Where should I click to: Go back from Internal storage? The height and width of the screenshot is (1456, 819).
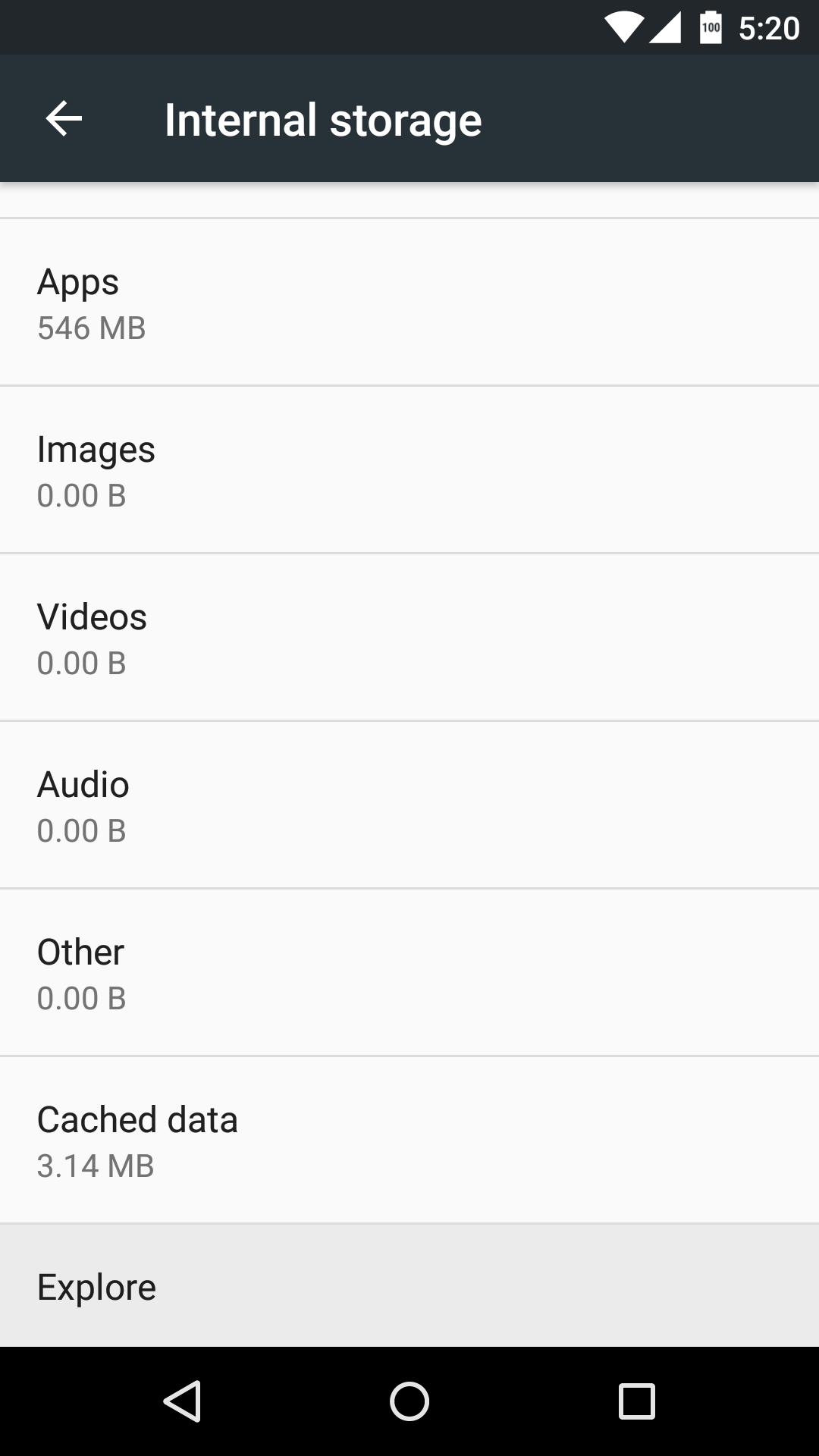point(64,119)
